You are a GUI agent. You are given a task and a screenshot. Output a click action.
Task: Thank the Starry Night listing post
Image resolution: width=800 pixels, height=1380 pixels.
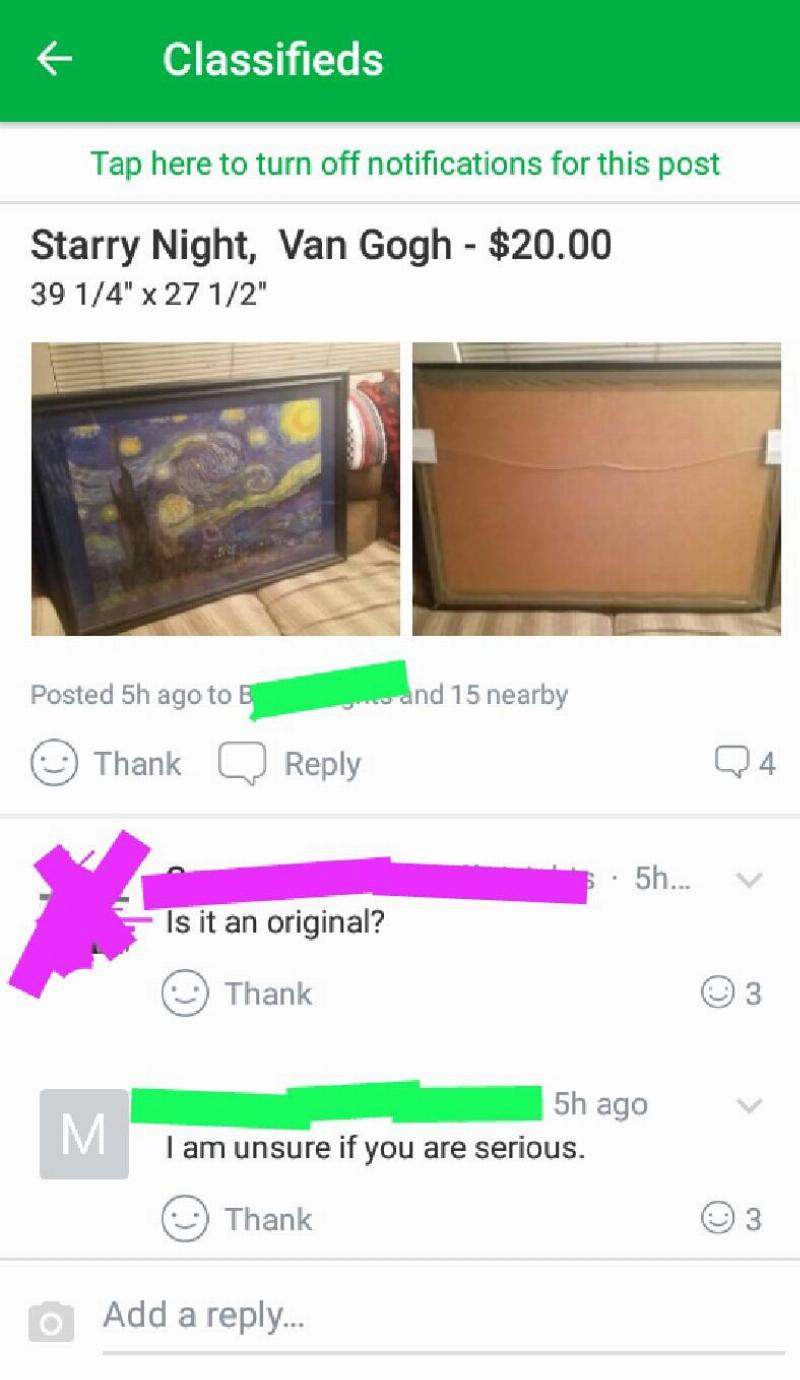click(106, 764)
